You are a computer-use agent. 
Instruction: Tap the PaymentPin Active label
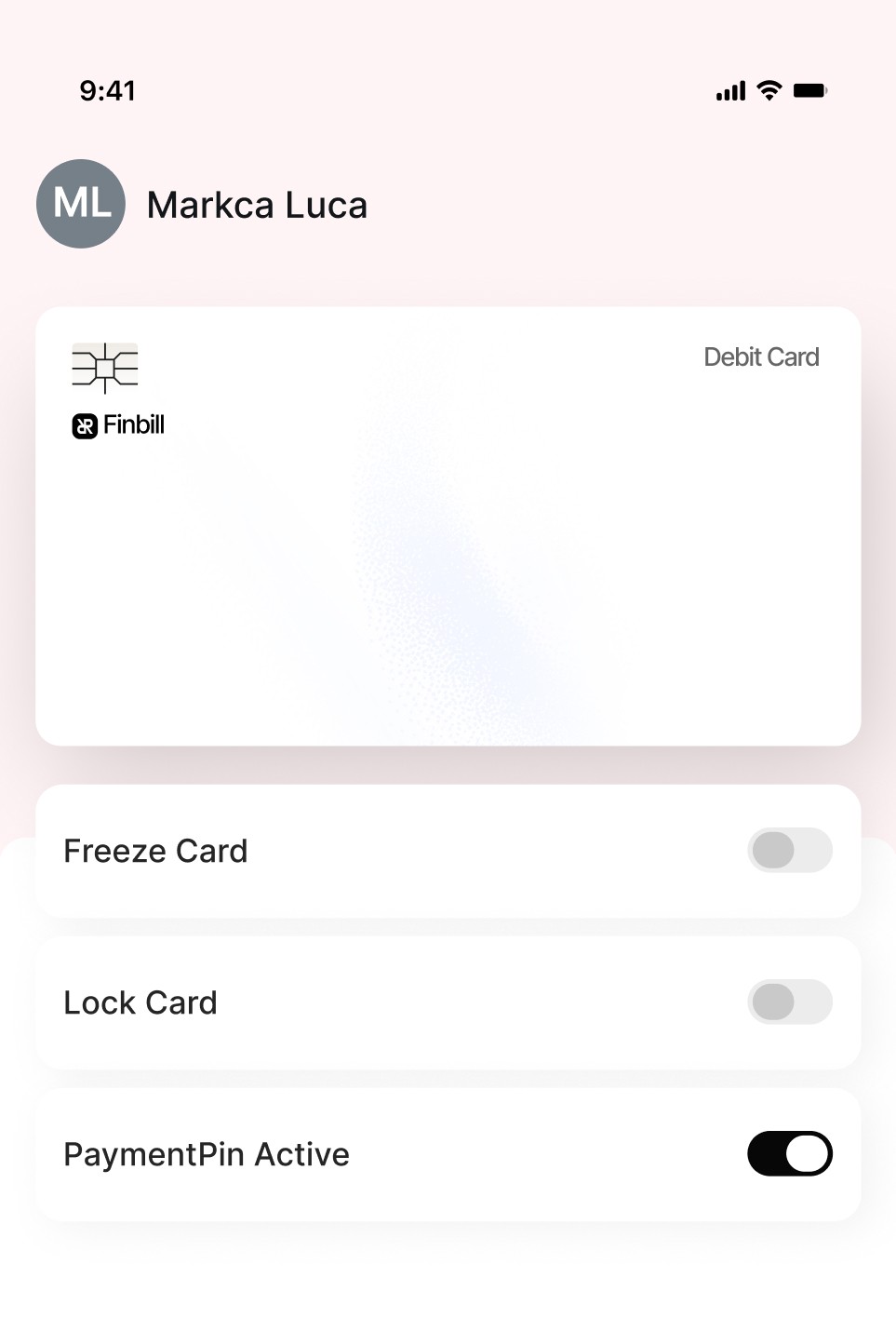[x=206, y=1153]
